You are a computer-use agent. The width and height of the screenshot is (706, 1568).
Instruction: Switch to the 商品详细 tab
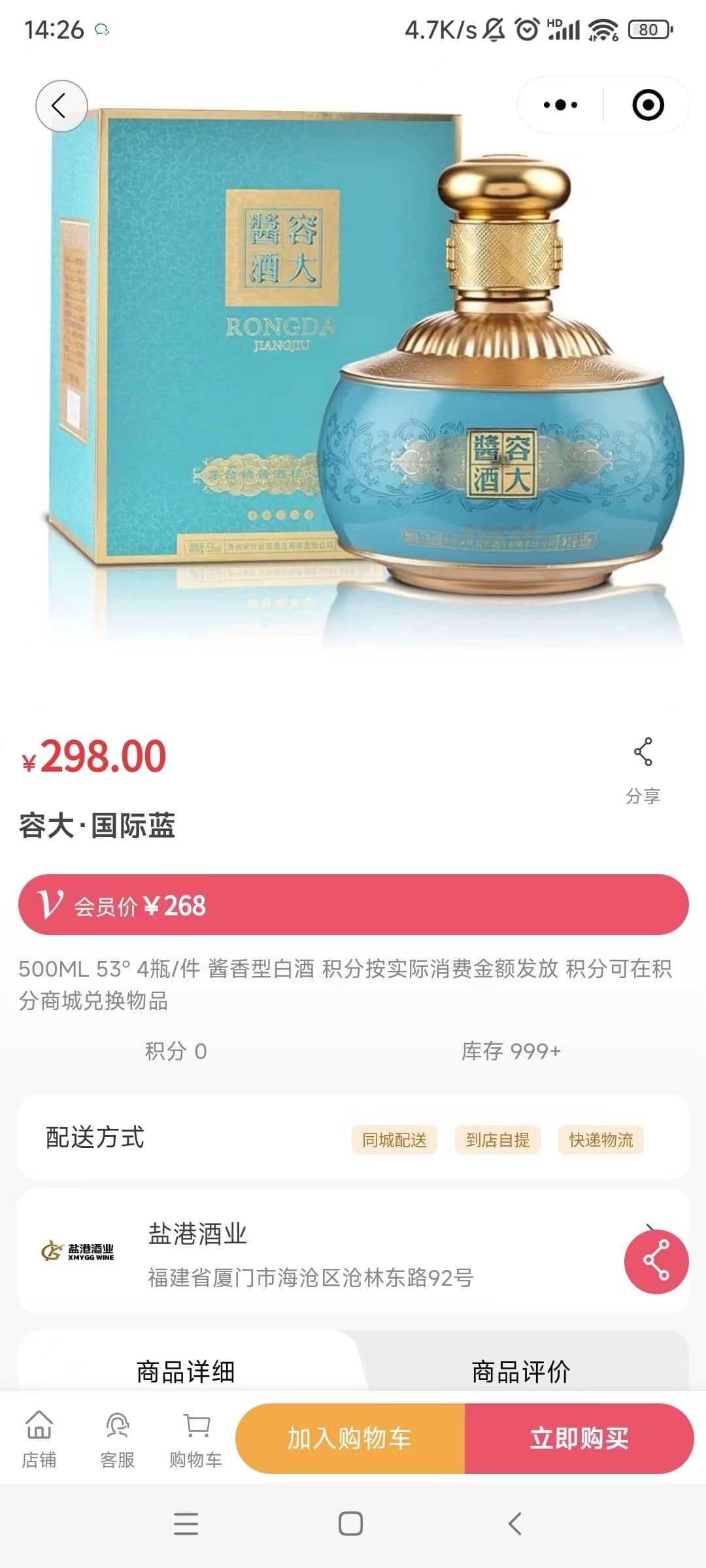point(186,1371)
